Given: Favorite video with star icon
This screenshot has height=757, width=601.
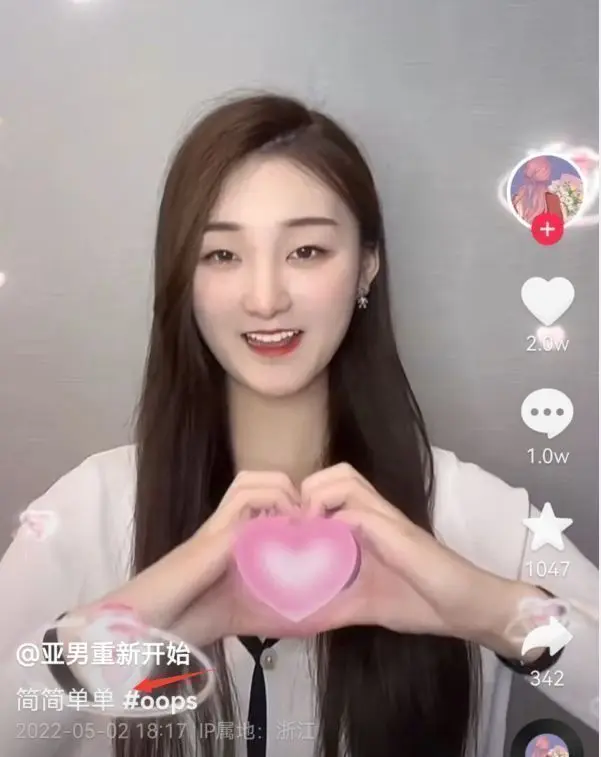Looking at the screenshot, I should (548, 527).
